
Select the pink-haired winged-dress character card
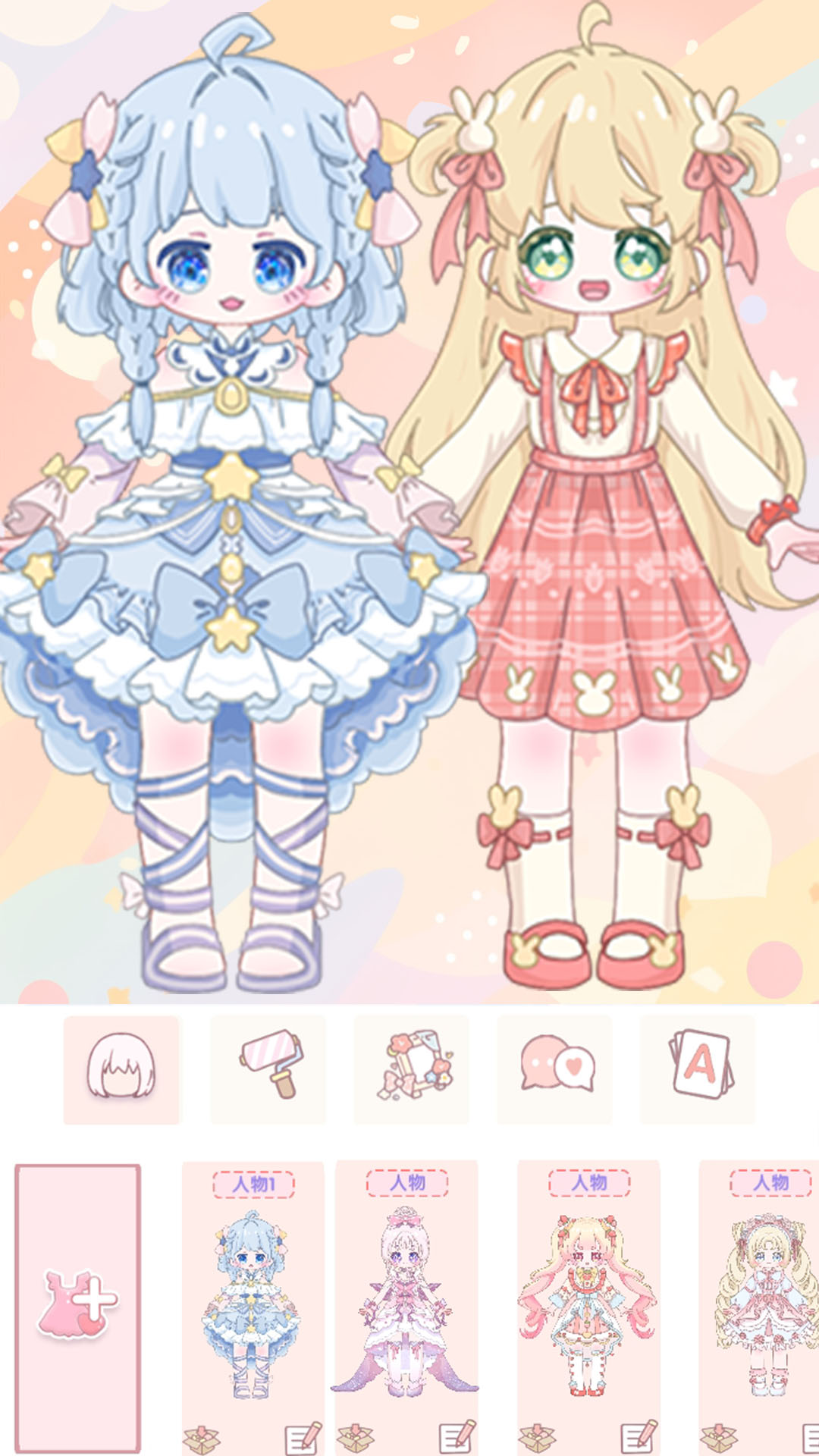click(x=406, y=1304)
